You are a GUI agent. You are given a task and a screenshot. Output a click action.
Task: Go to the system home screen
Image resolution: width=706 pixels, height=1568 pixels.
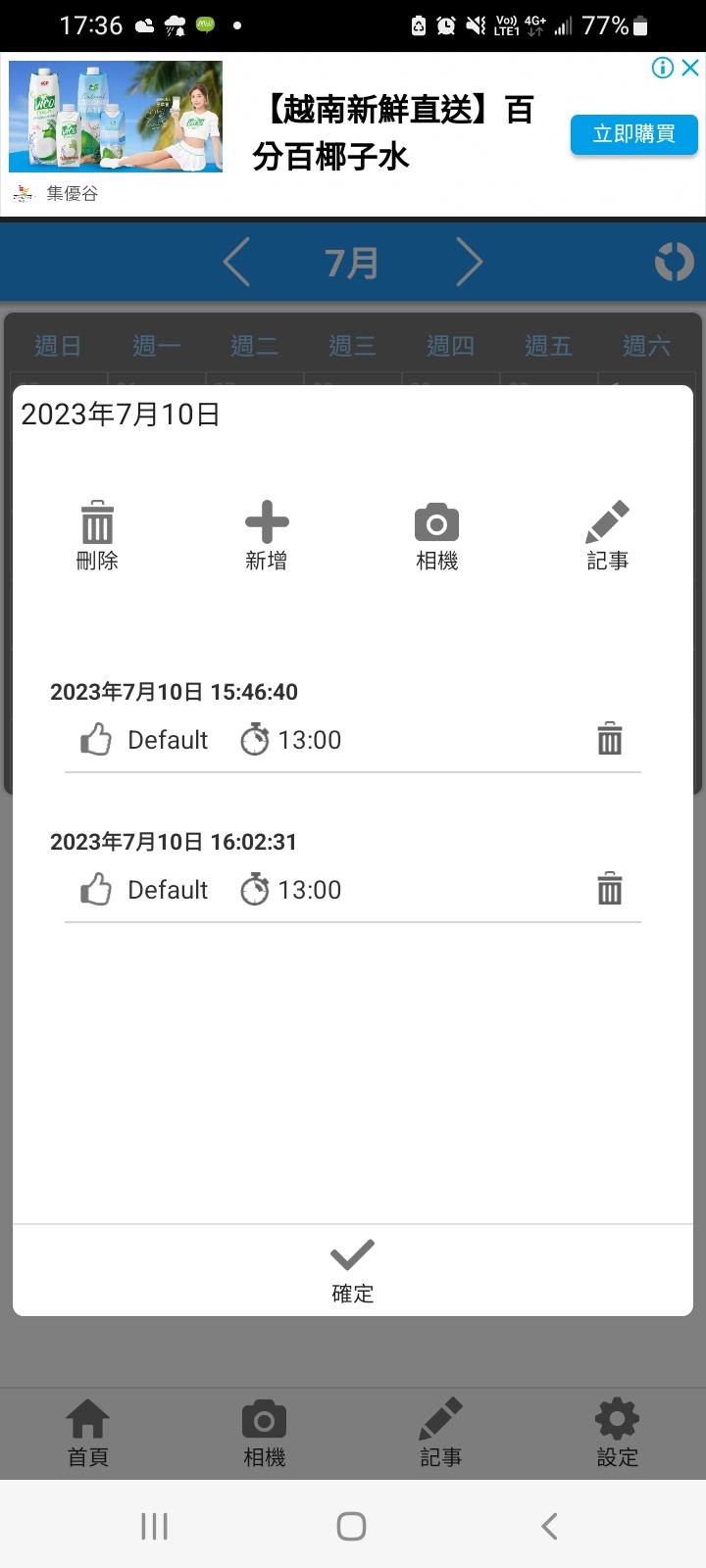point(351,1525)
